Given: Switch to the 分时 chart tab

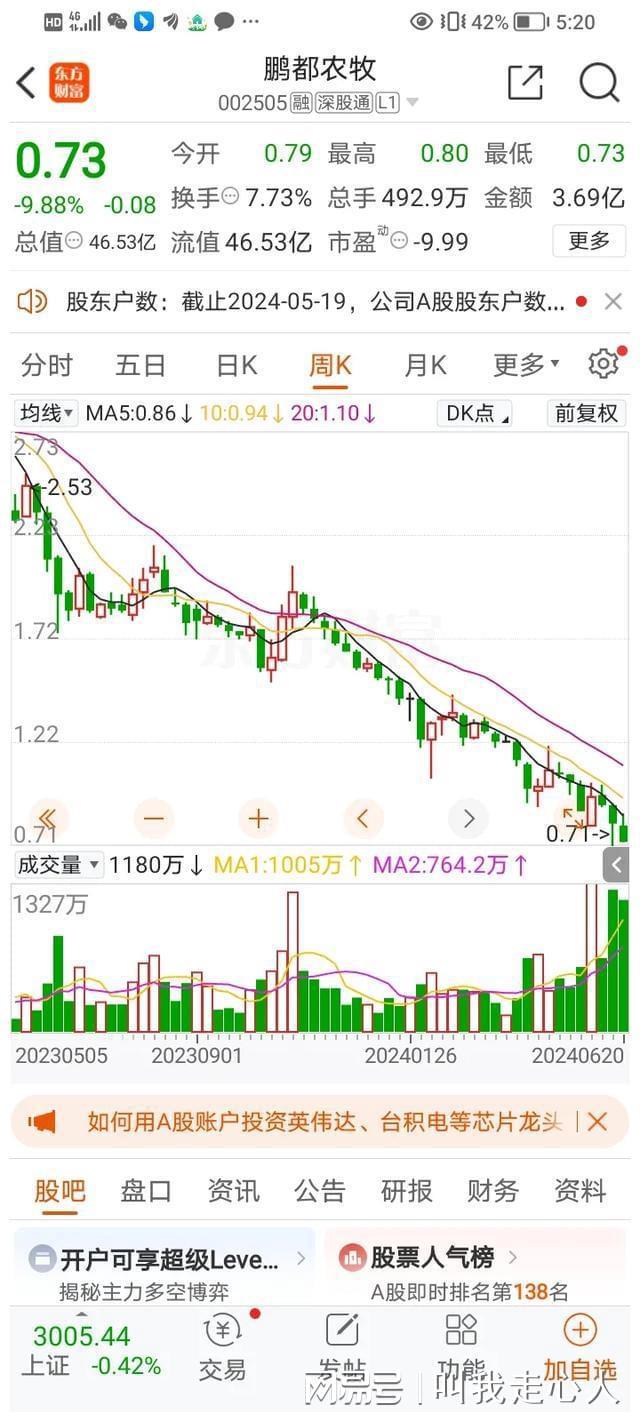Looking at the screenshot, I should click(47, 365).
